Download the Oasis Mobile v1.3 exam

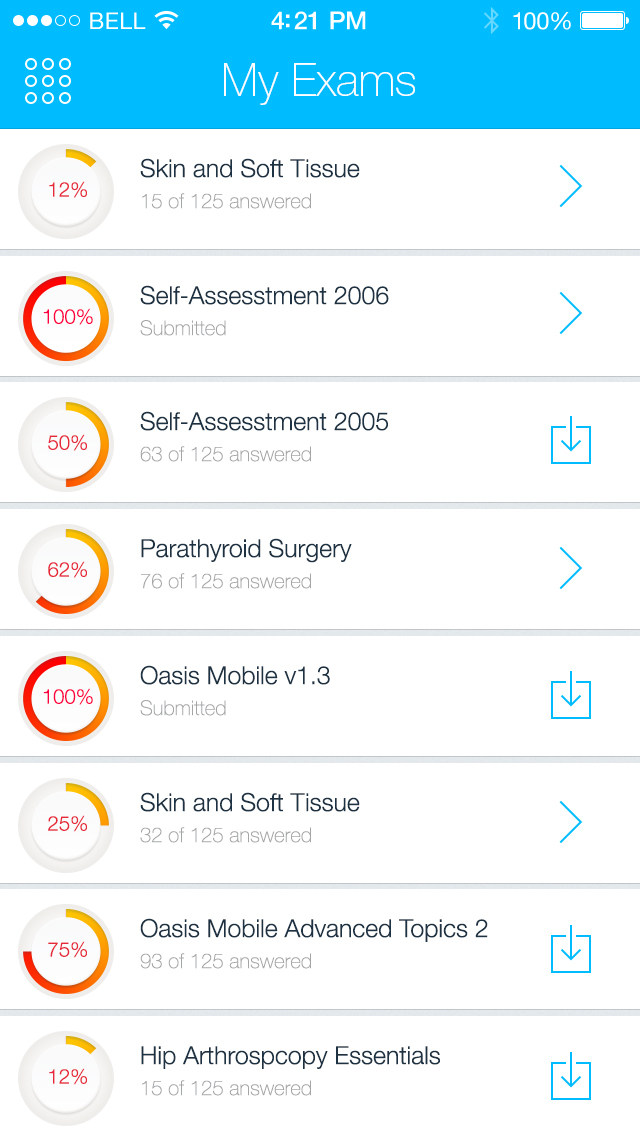coord(571,697)
